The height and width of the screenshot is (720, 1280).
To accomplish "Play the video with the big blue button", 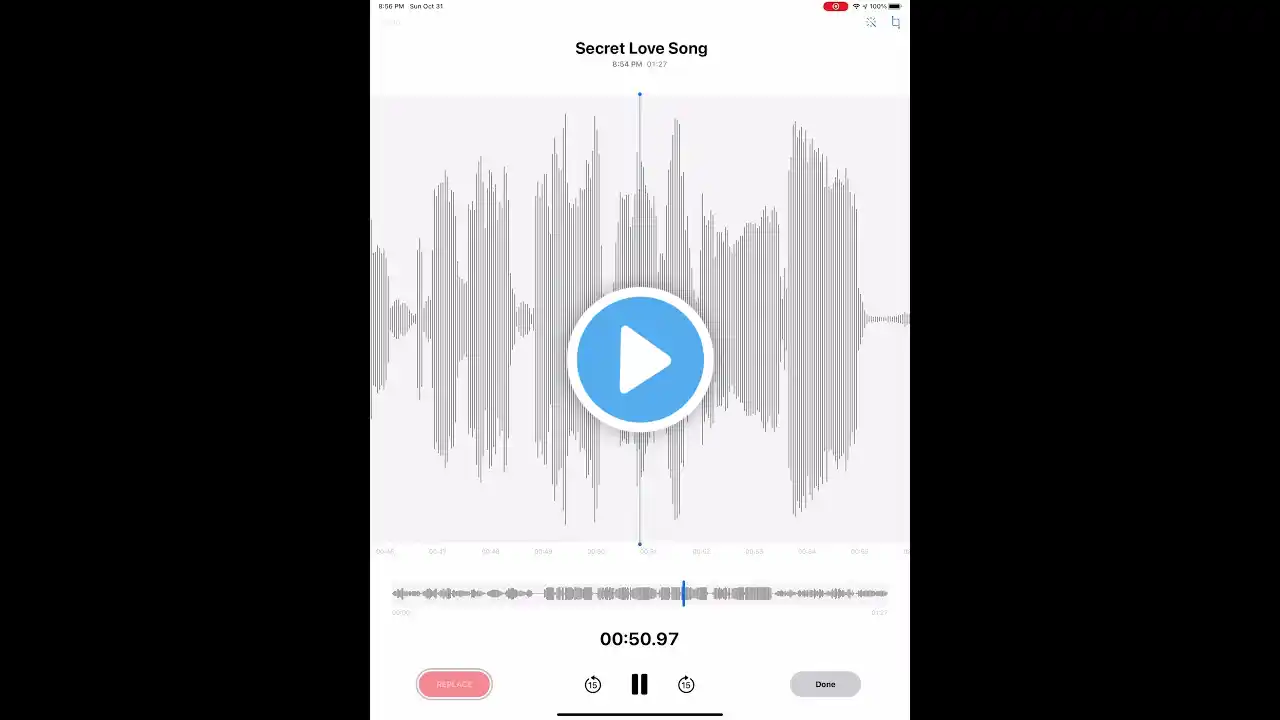I will point(640,360).
